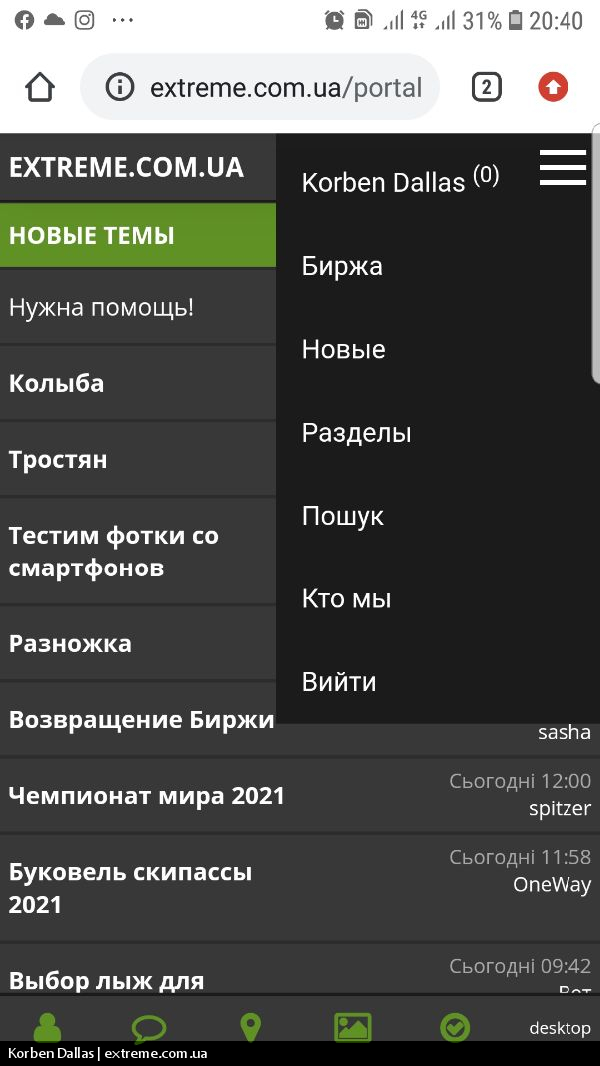Open the Разножка thread
Viewport: 600px width, 1066px height.
[70, 643]
